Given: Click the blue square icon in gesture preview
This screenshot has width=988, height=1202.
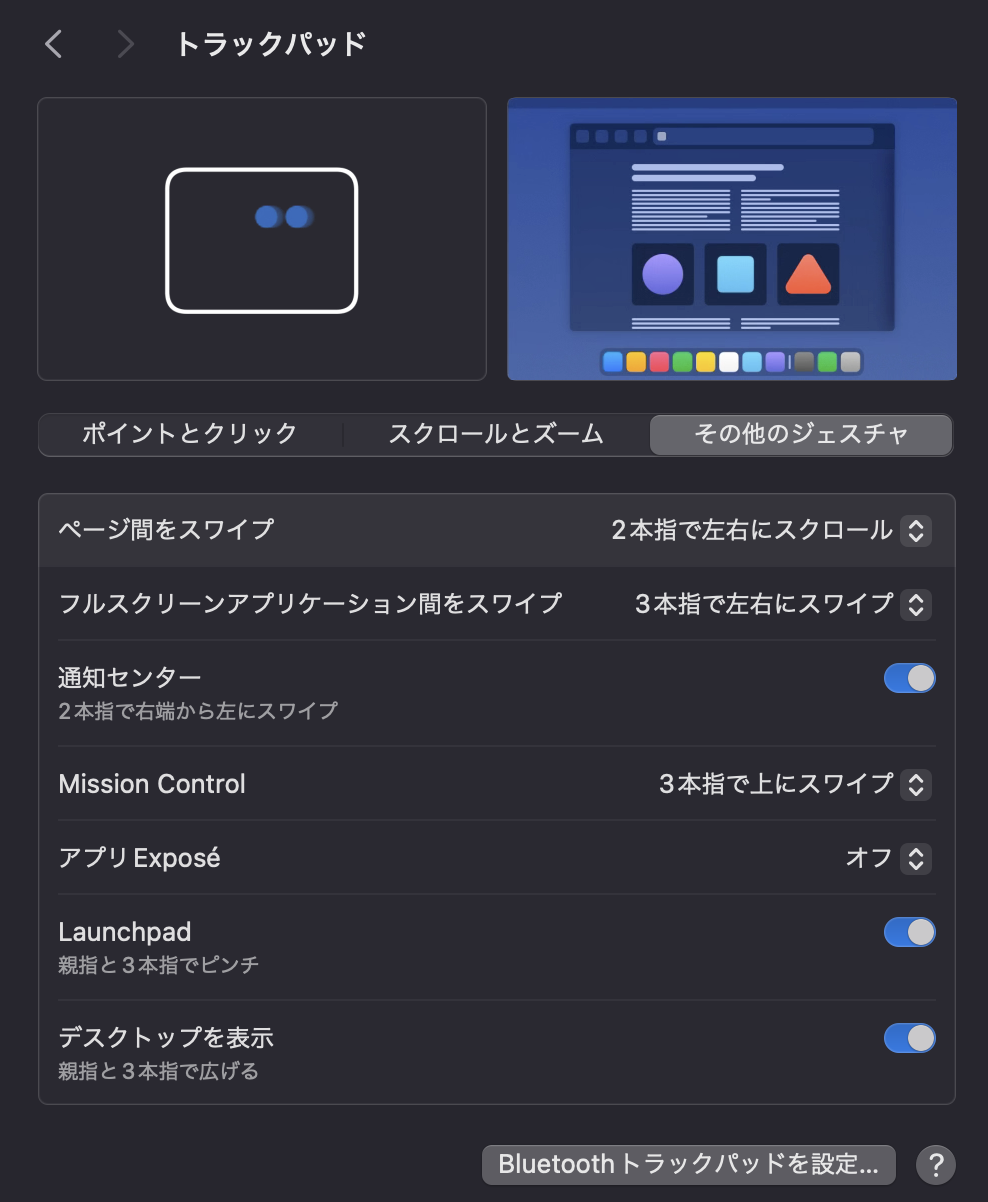Looking at the screenshot, I should [x=735, y=274].
